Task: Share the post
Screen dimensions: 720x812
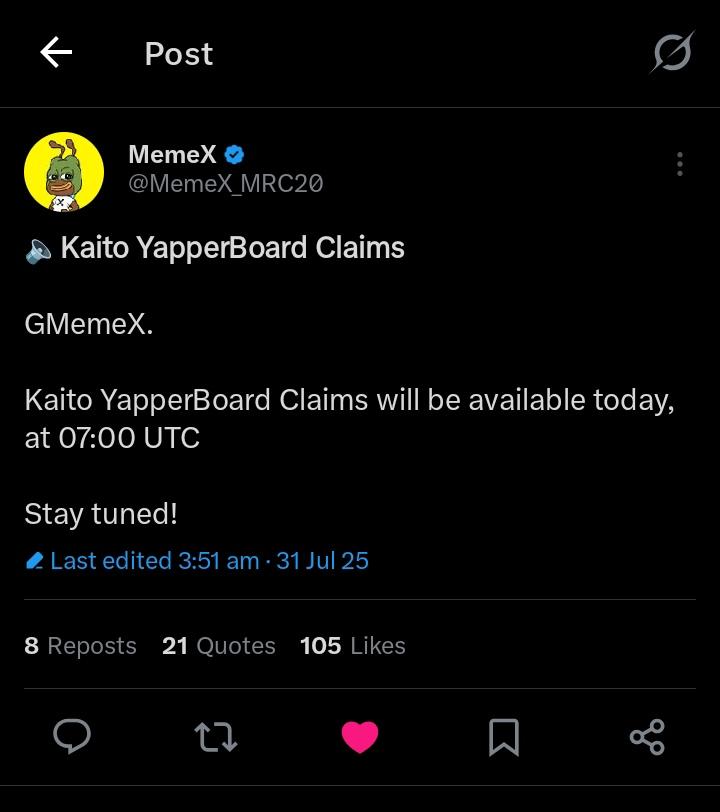Action: pos(647,738)
